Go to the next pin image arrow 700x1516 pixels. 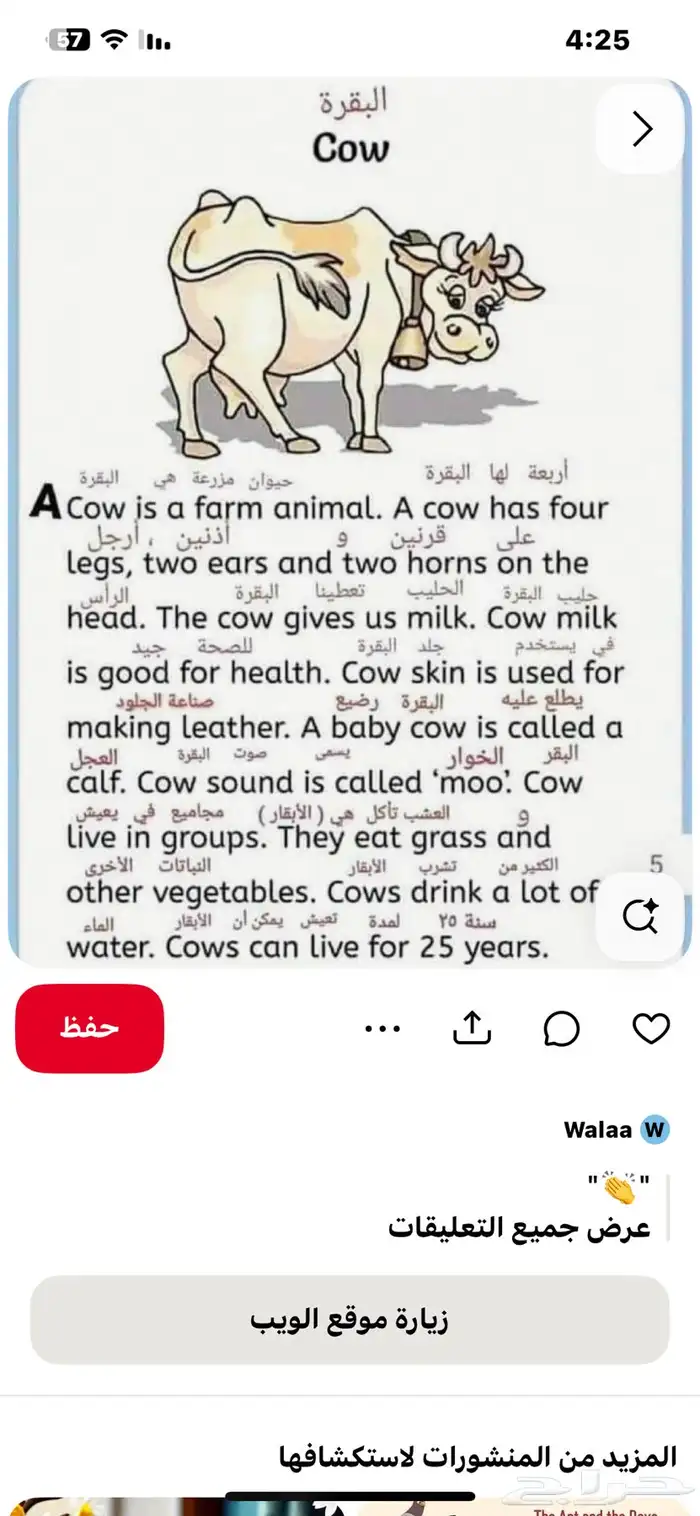pyautogui.click(x=642, y=128)
